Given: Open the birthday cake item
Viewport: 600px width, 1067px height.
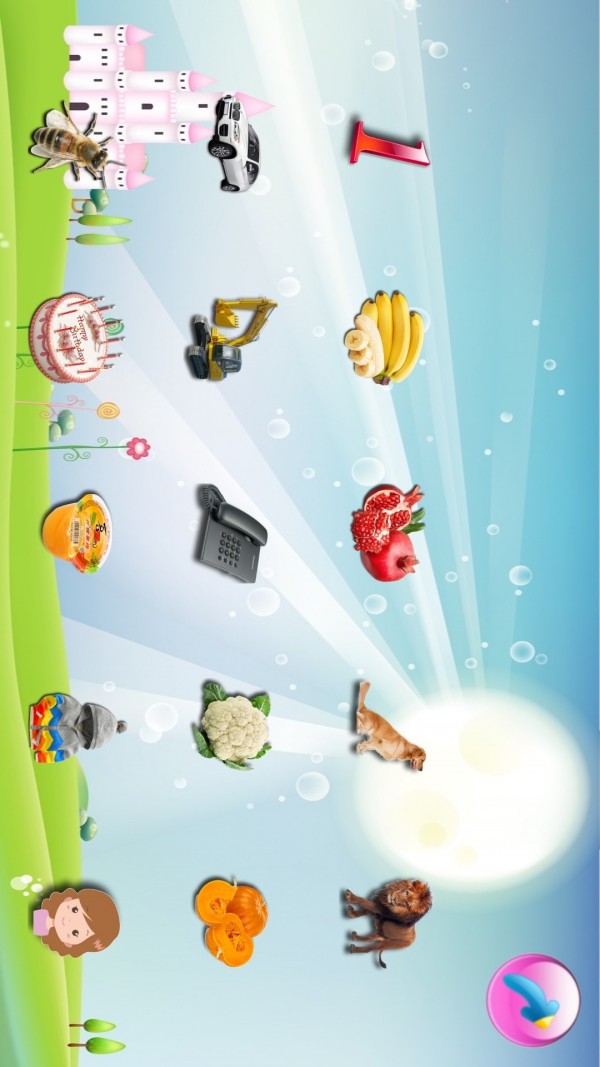Looking at the screenshot, I should [x=72, y=337].
